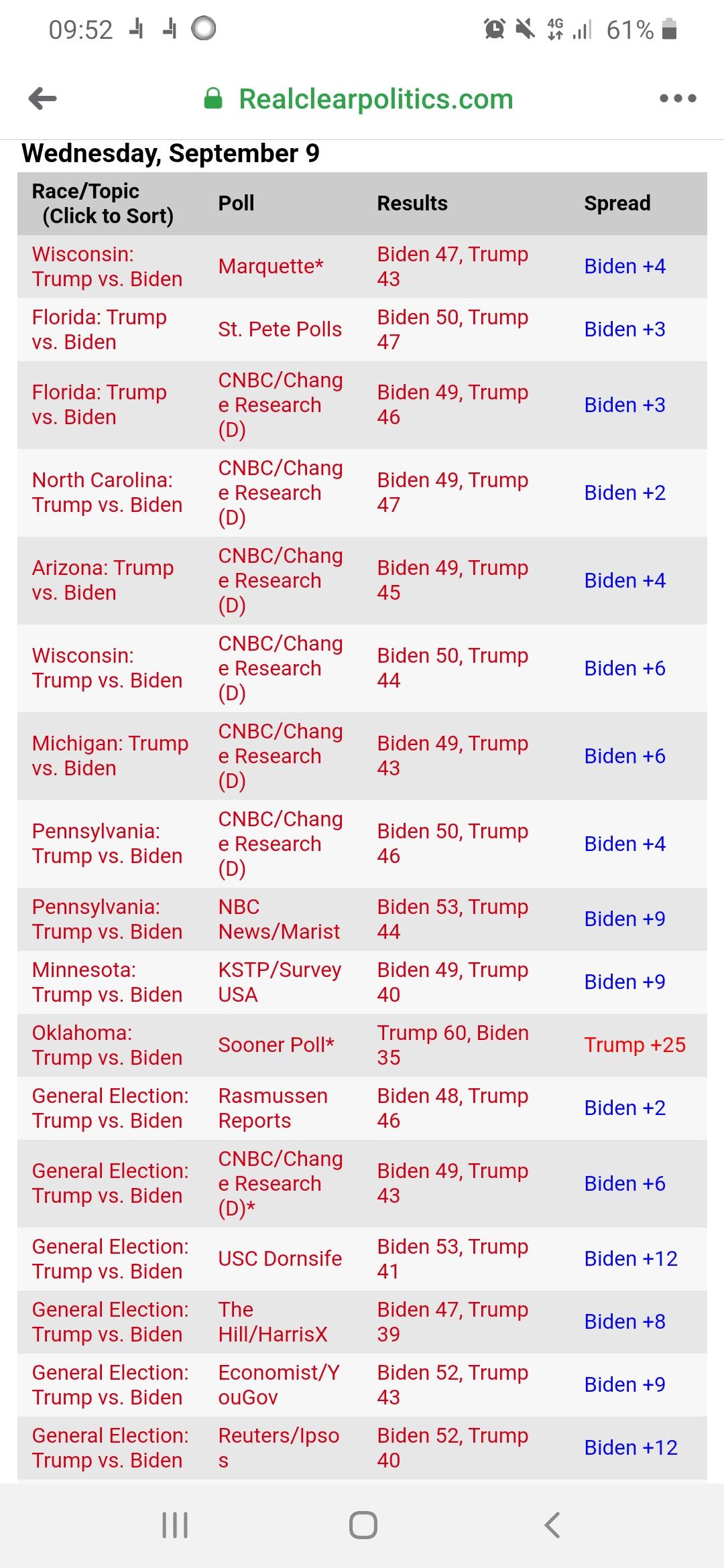Go back using the arrow icon

click(x=43, y=99)
